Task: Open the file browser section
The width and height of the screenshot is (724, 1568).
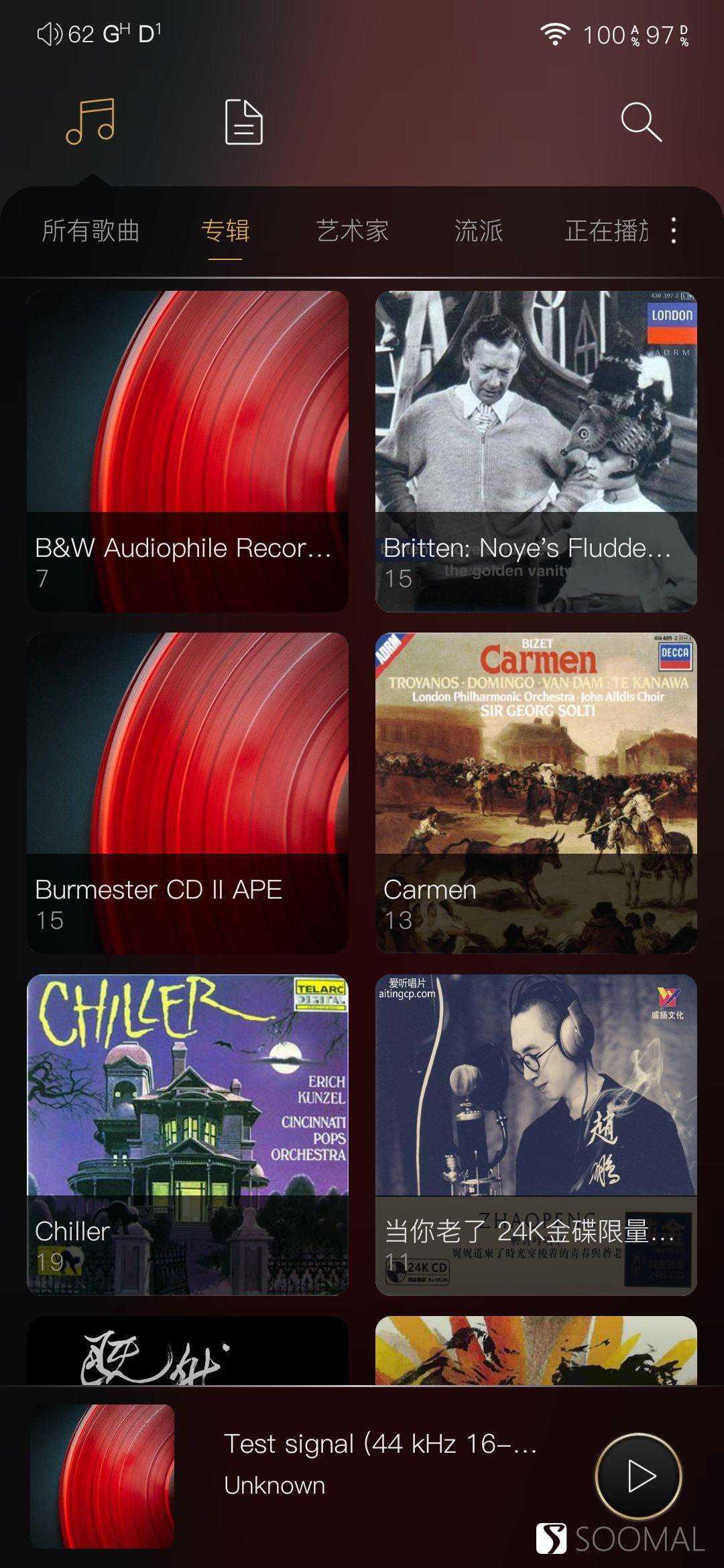Action: 243,123
